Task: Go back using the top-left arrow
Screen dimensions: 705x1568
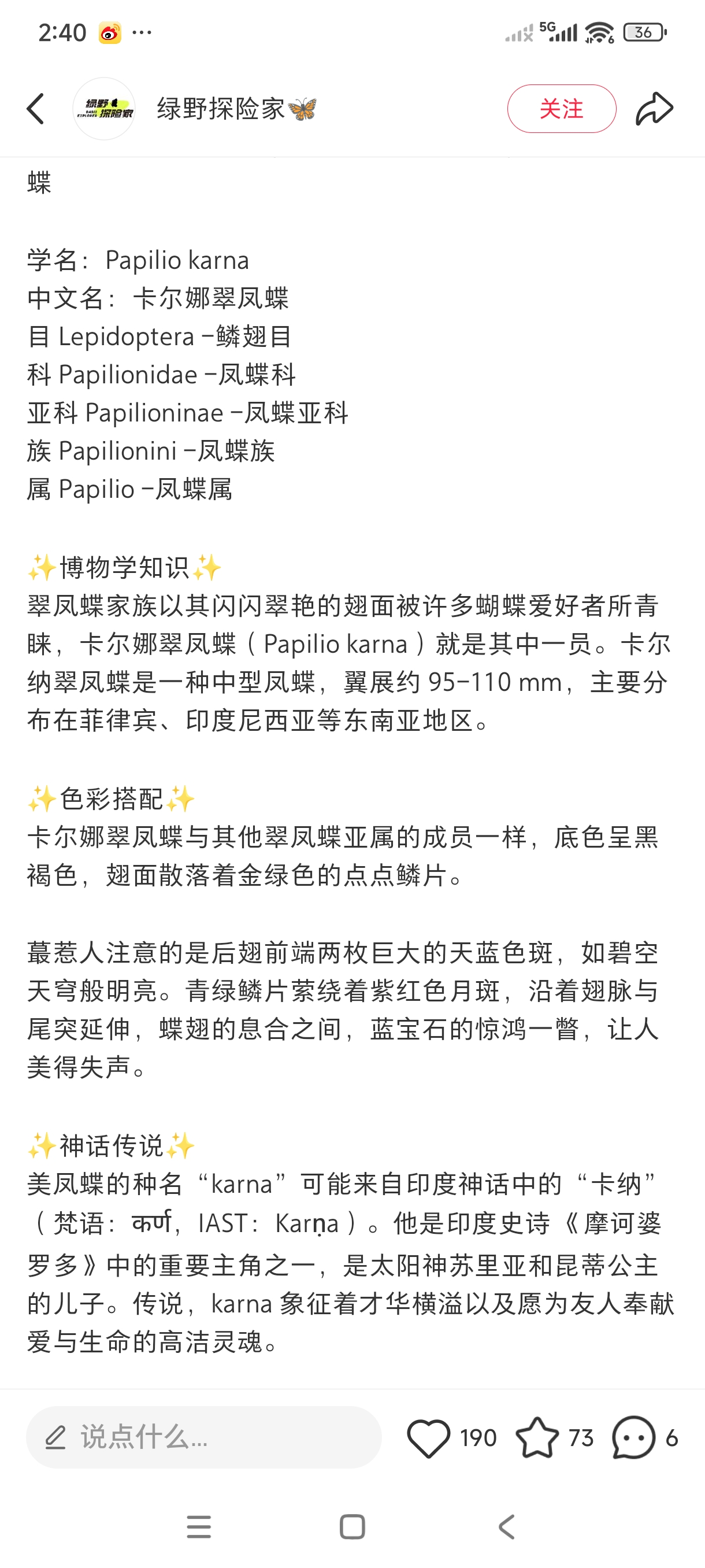Action: [35, 108]
